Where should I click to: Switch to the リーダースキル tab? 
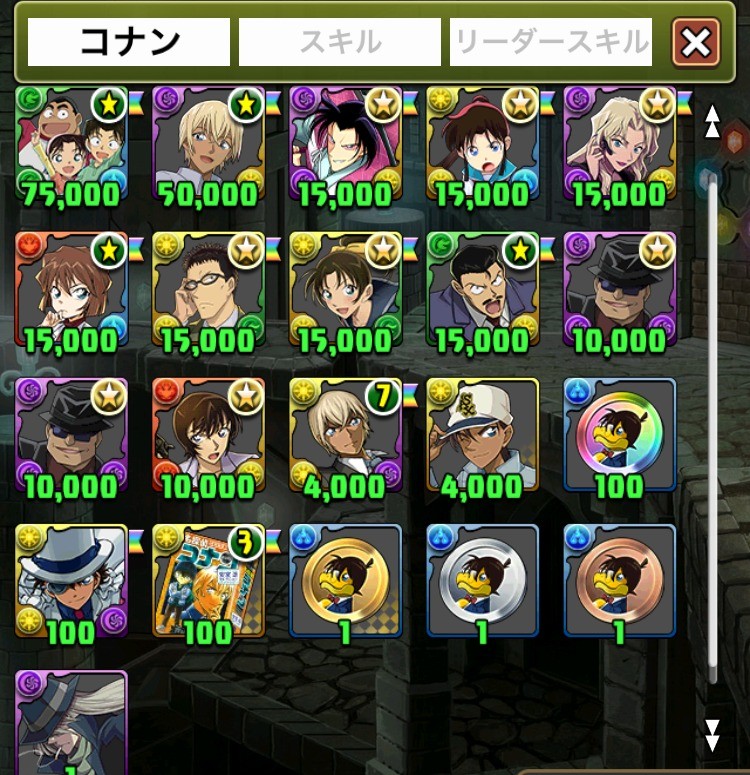coord(551,42)
